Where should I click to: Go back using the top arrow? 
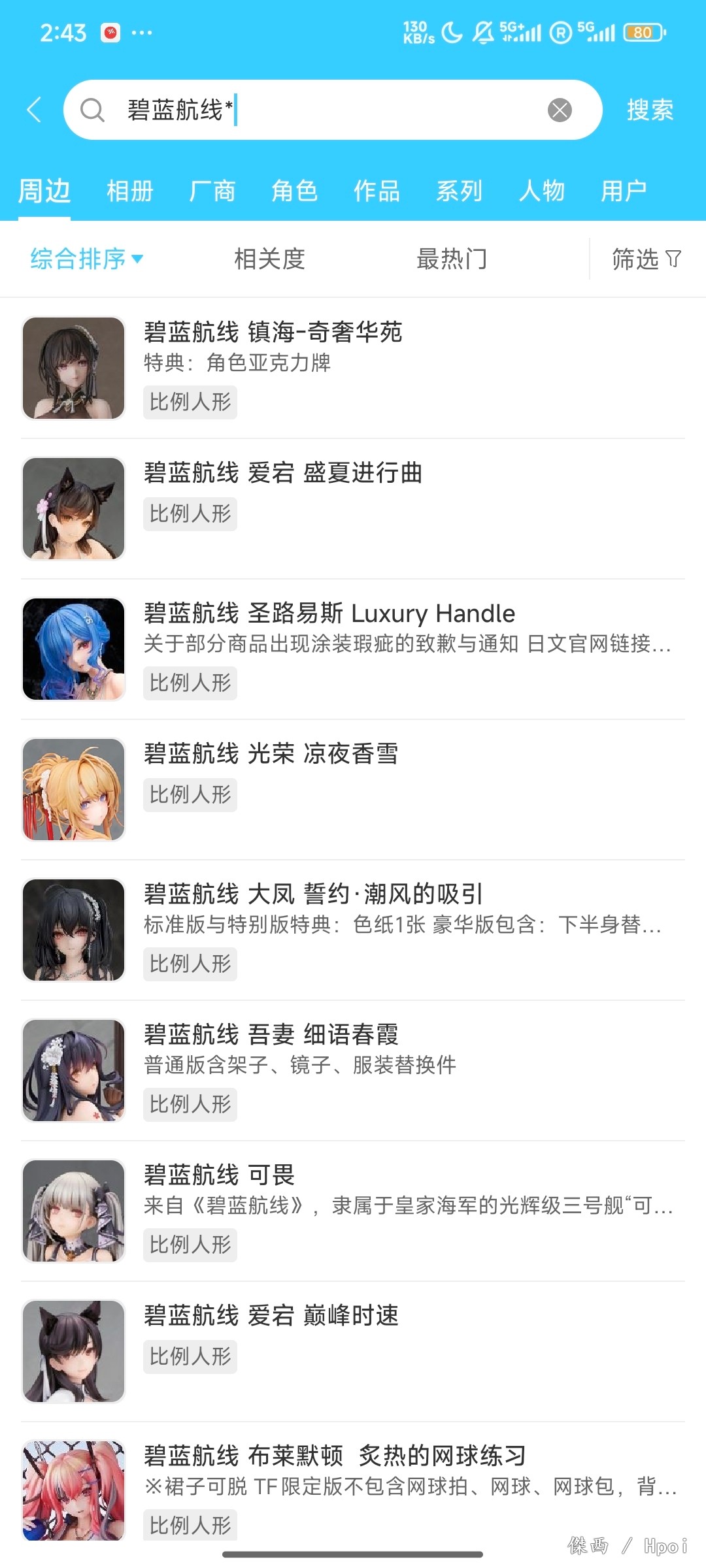35,110
